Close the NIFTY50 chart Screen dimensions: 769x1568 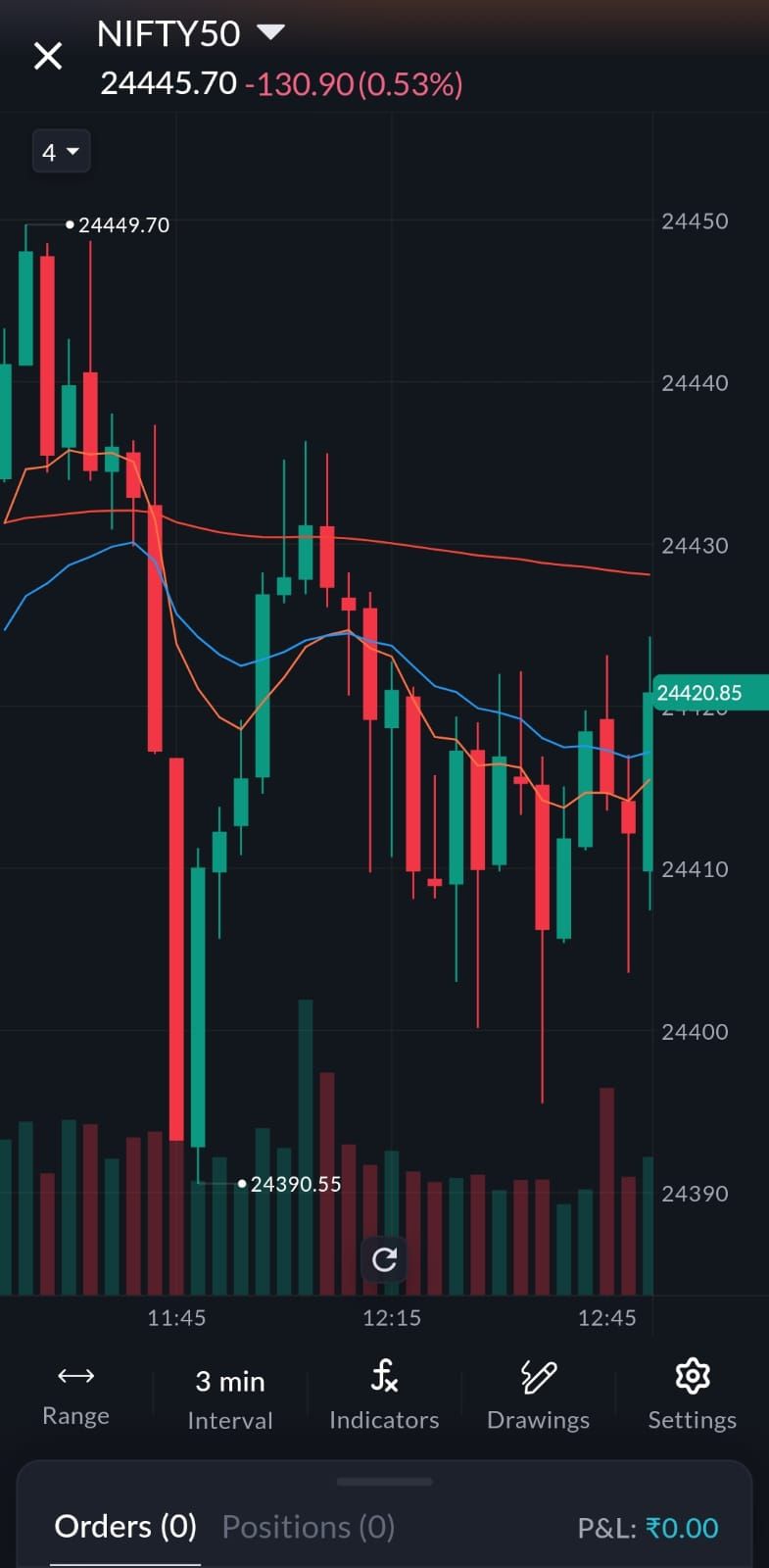pos(48,56)
